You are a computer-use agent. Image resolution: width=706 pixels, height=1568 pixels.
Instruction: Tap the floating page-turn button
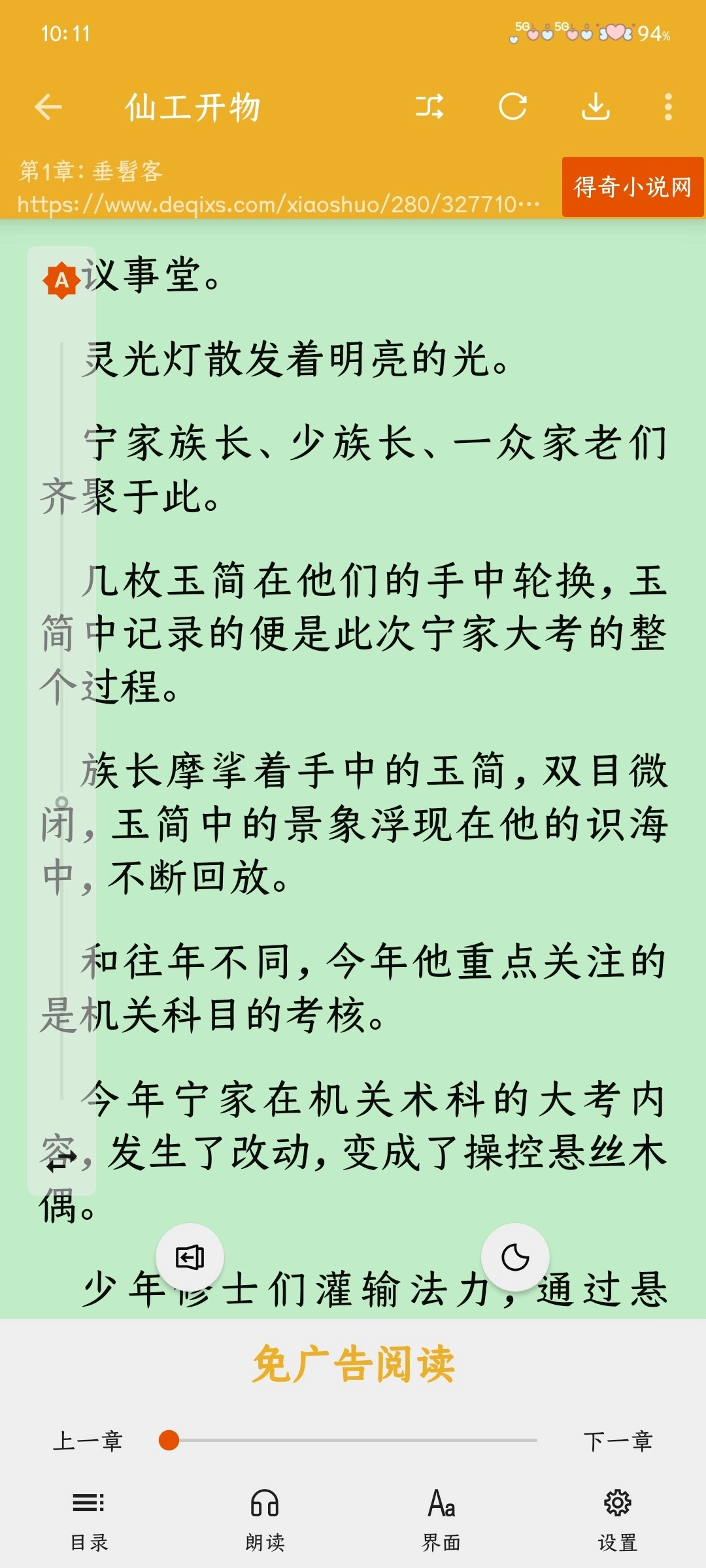[190, 1257]
